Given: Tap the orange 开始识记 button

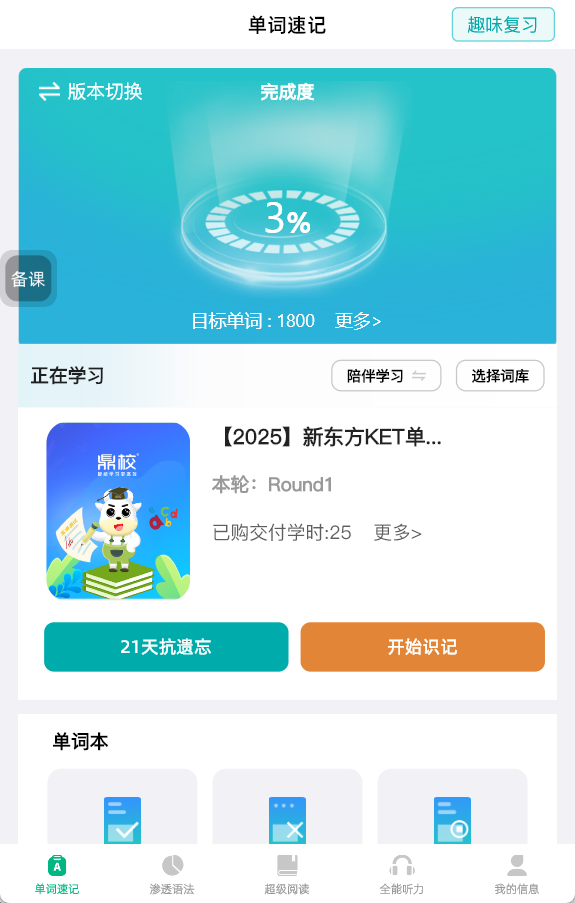Looking at the screenshot, I should pos(422,647).
